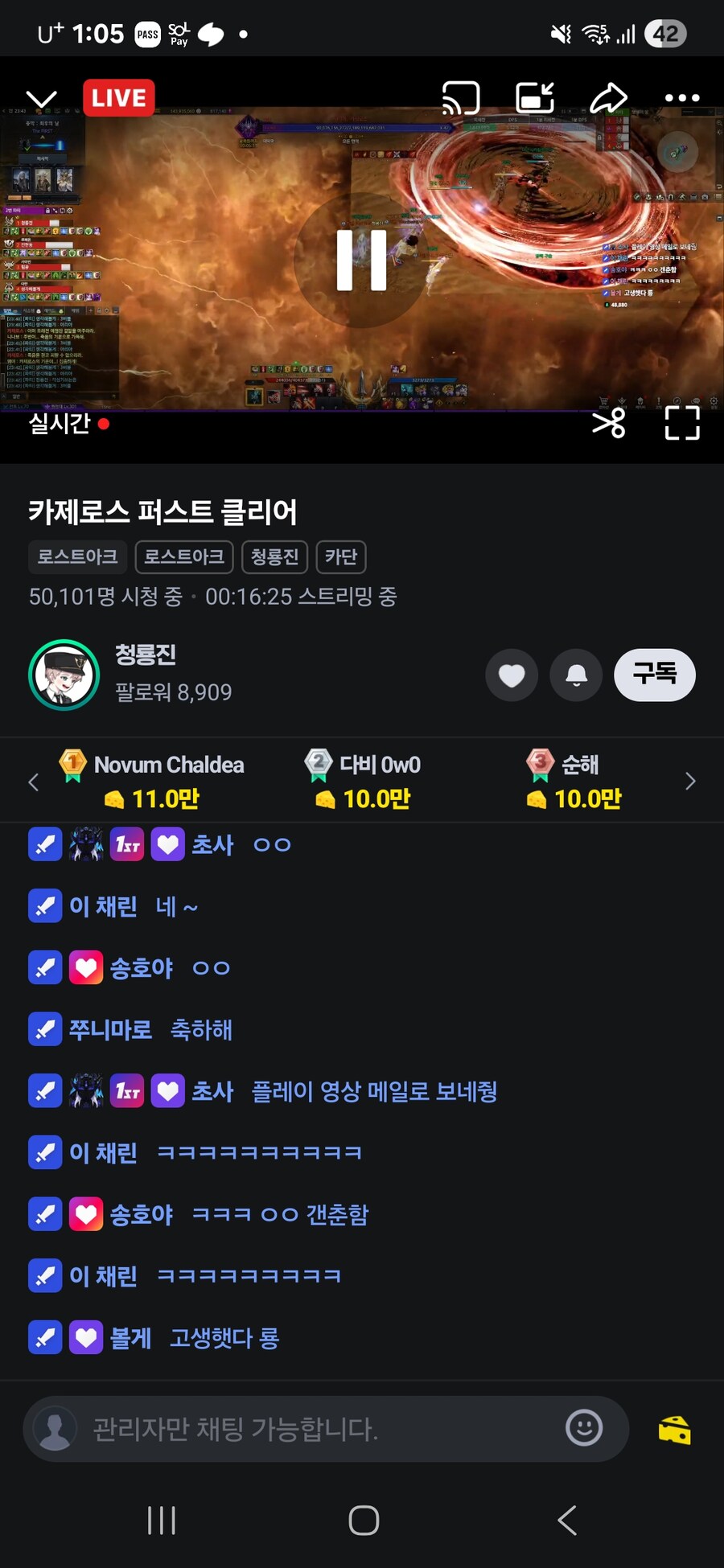
Task: Turn on channel notification bell
Action: [576, 675]
